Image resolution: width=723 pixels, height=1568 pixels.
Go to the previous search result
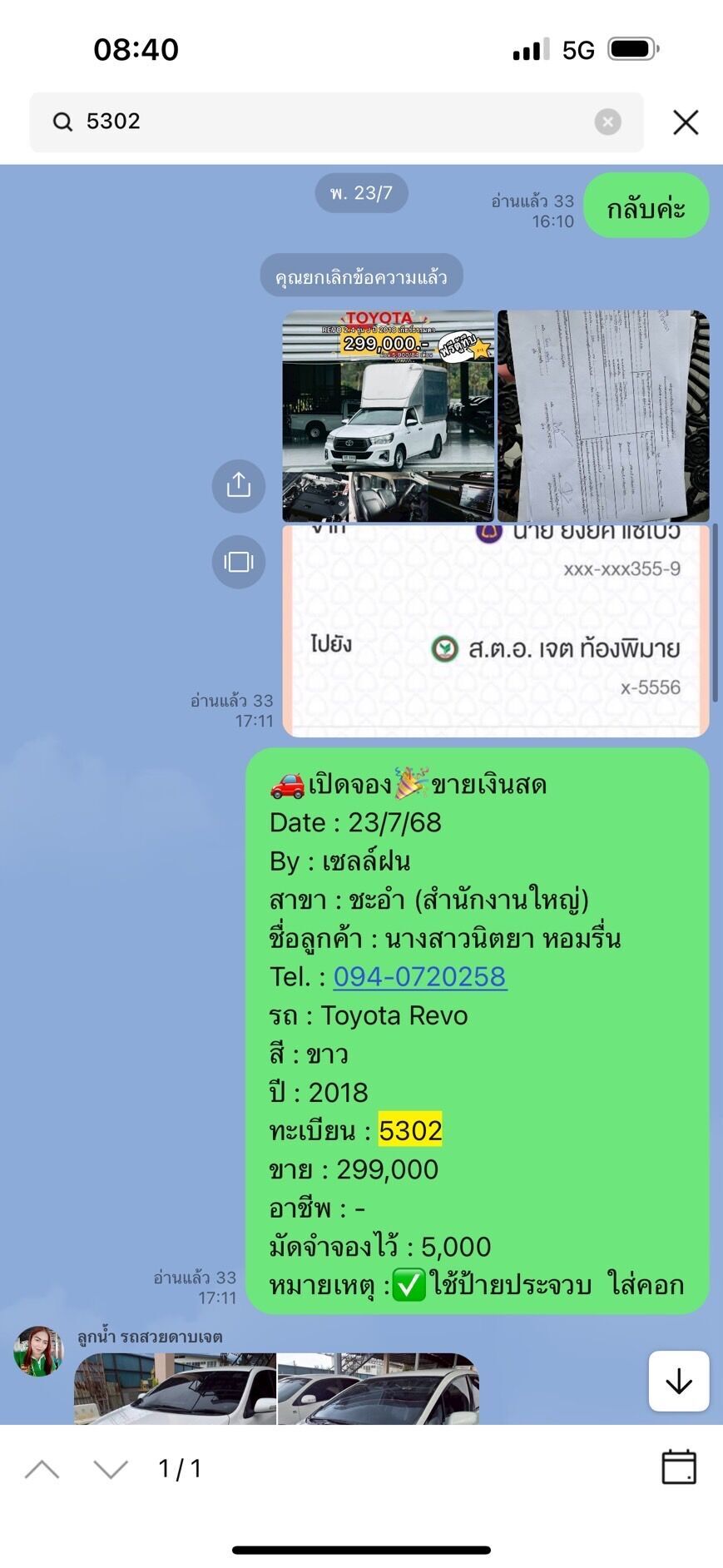coord(42,1470)
